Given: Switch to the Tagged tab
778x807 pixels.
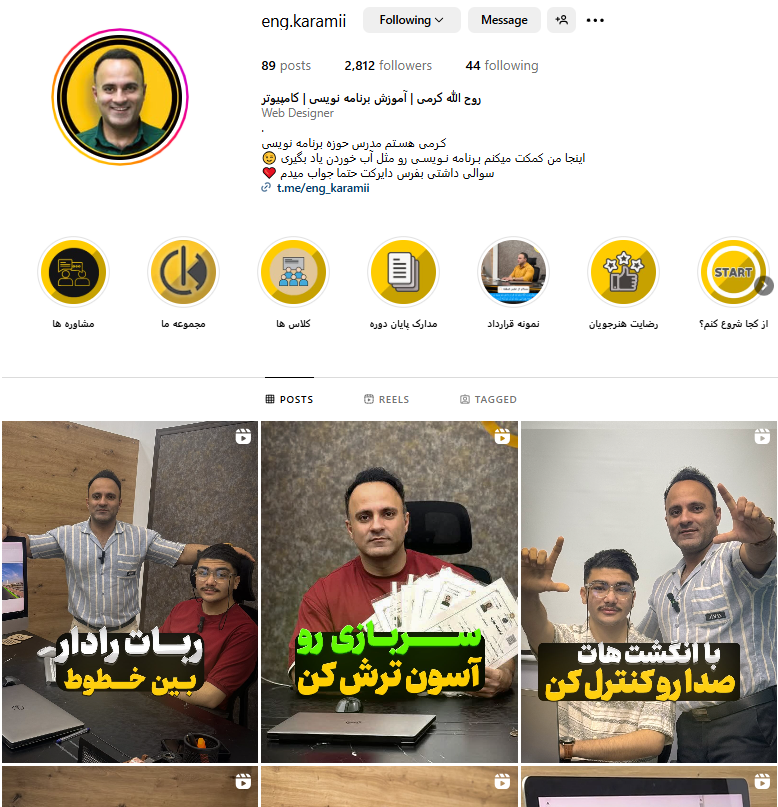Looking at the screenshot, I should click(x=488, y=399).
